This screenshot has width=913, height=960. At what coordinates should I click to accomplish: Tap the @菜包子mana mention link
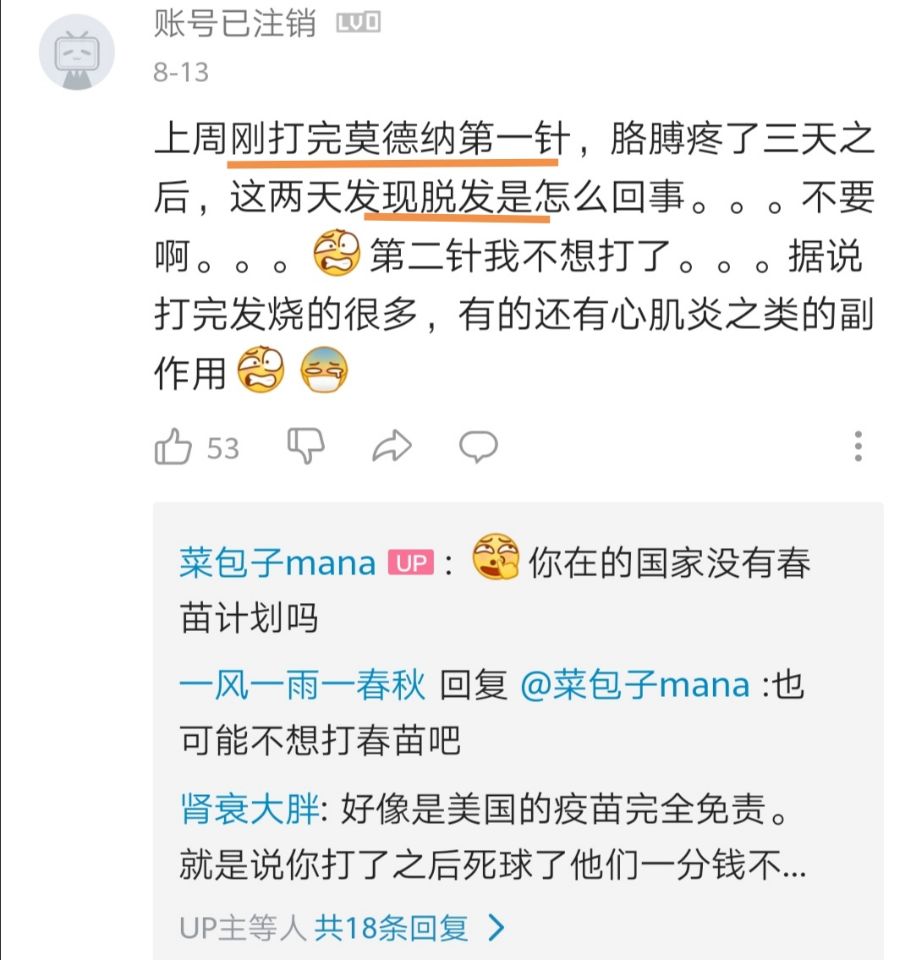(635, 685)
